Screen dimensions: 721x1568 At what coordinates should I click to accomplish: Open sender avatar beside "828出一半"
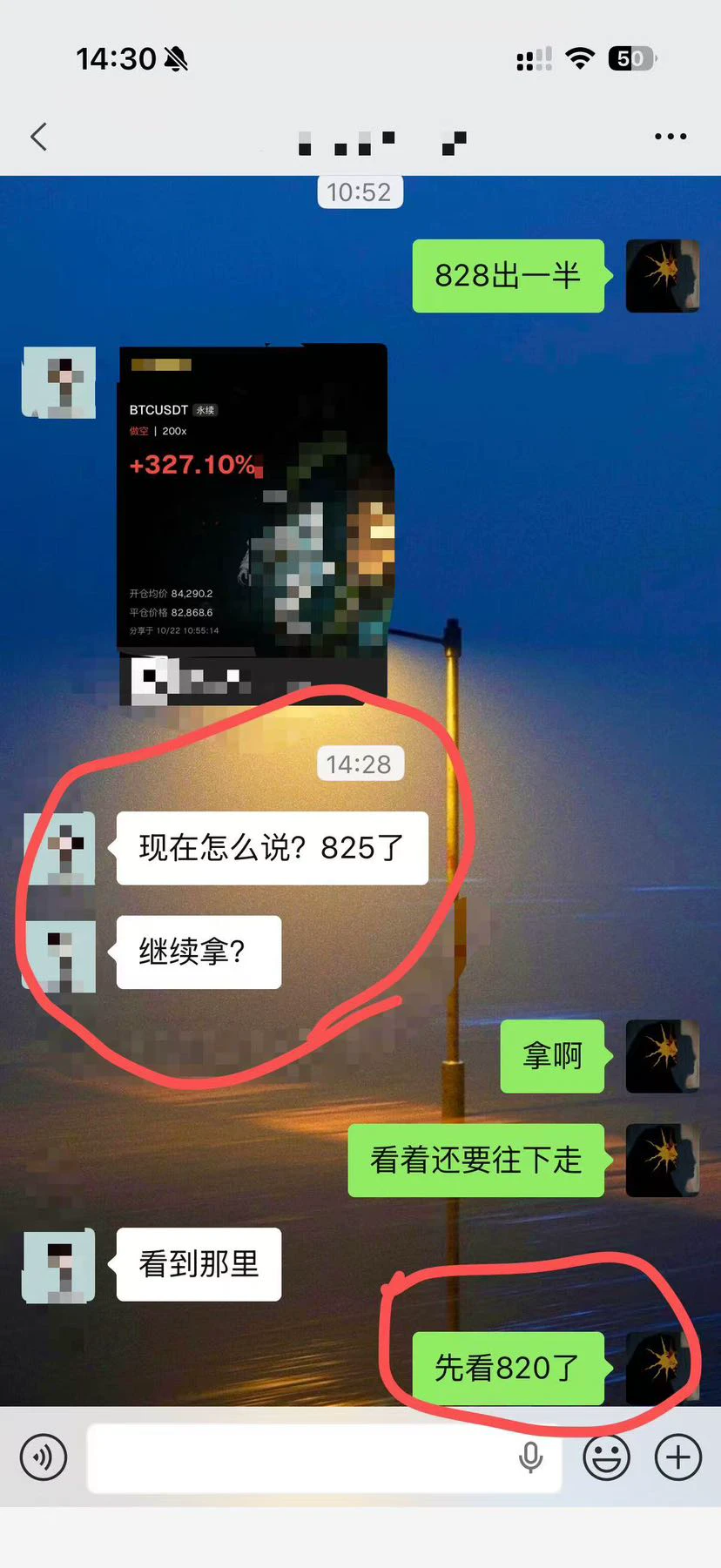pyautogui.click(x=663, y=276)
